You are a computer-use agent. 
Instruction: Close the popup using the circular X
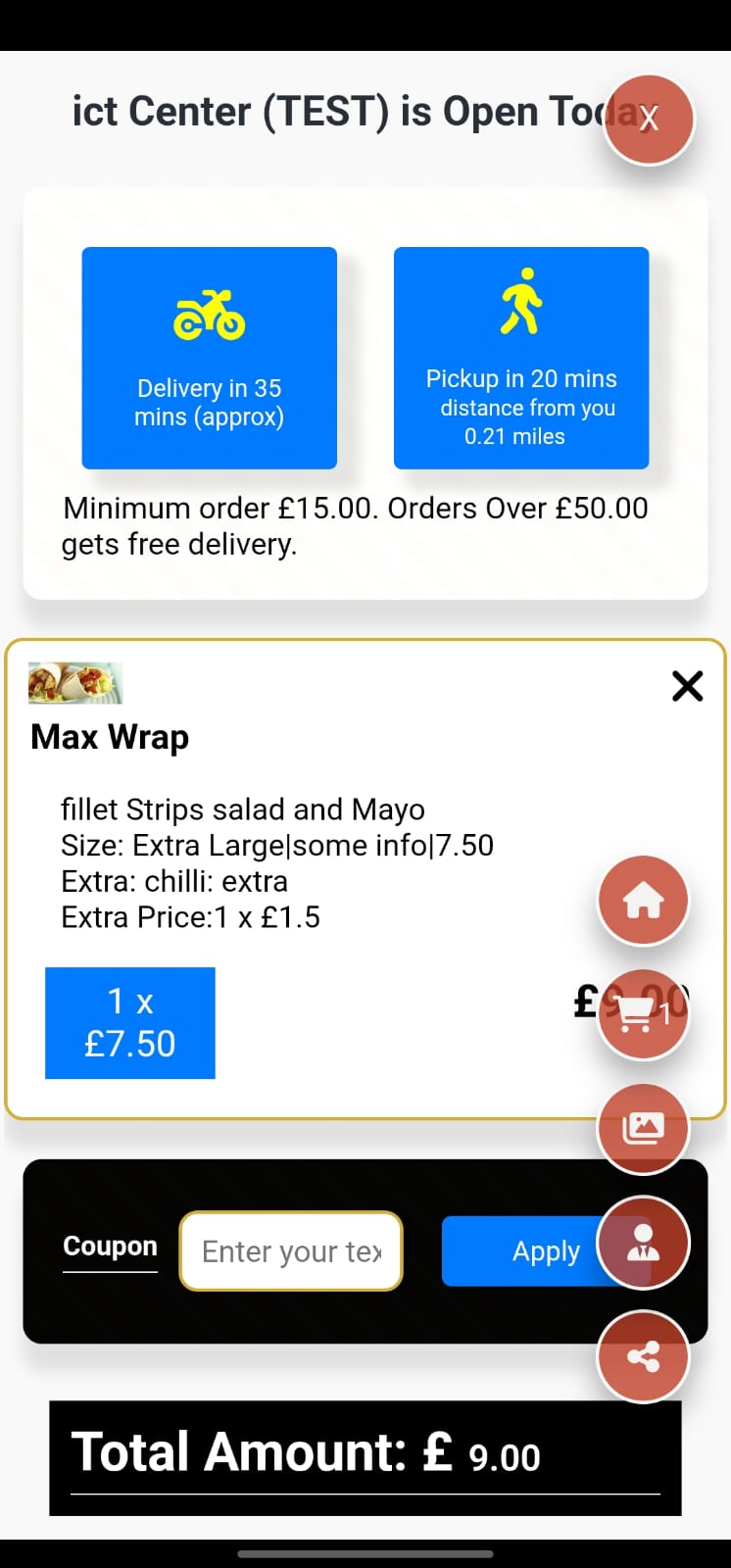[649, 118]
